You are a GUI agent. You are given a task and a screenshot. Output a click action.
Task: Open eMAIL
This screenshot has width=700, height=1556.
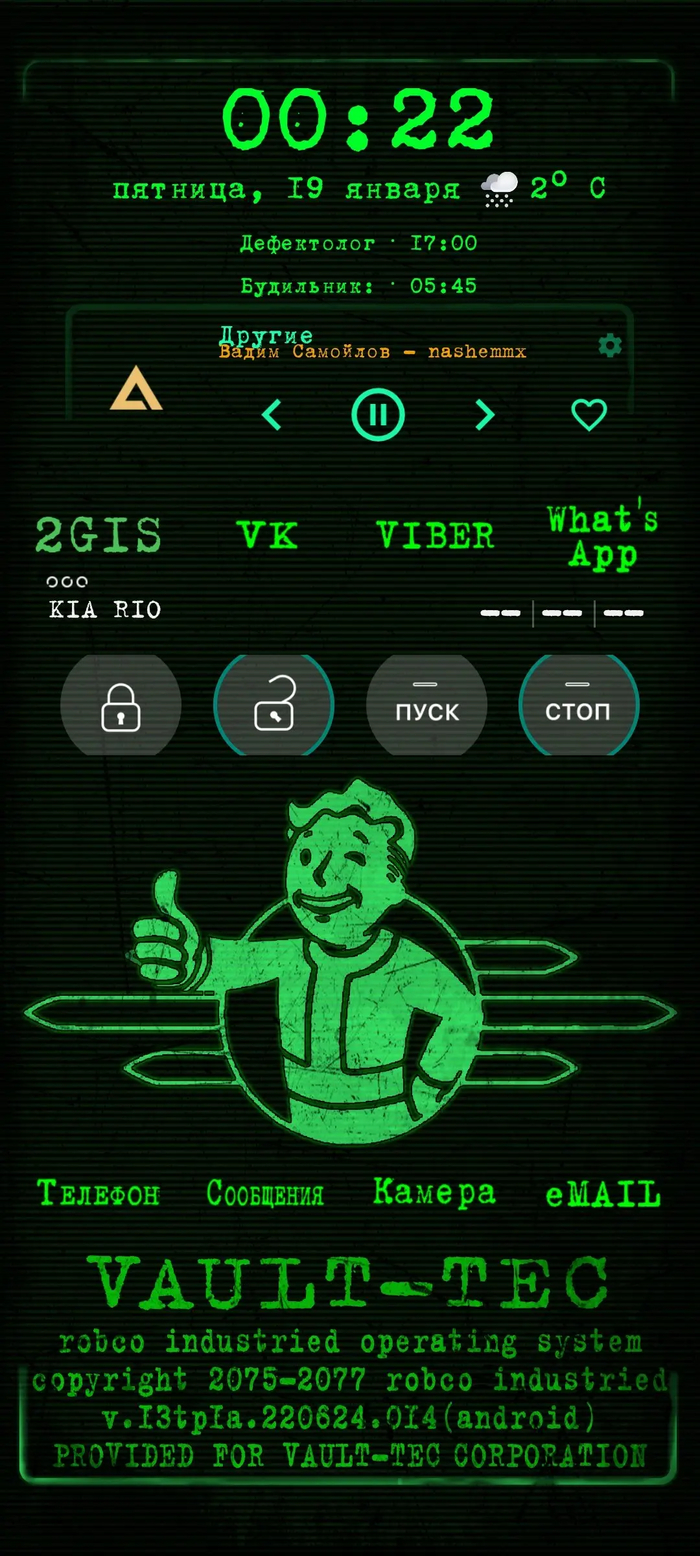(603, 1194)
